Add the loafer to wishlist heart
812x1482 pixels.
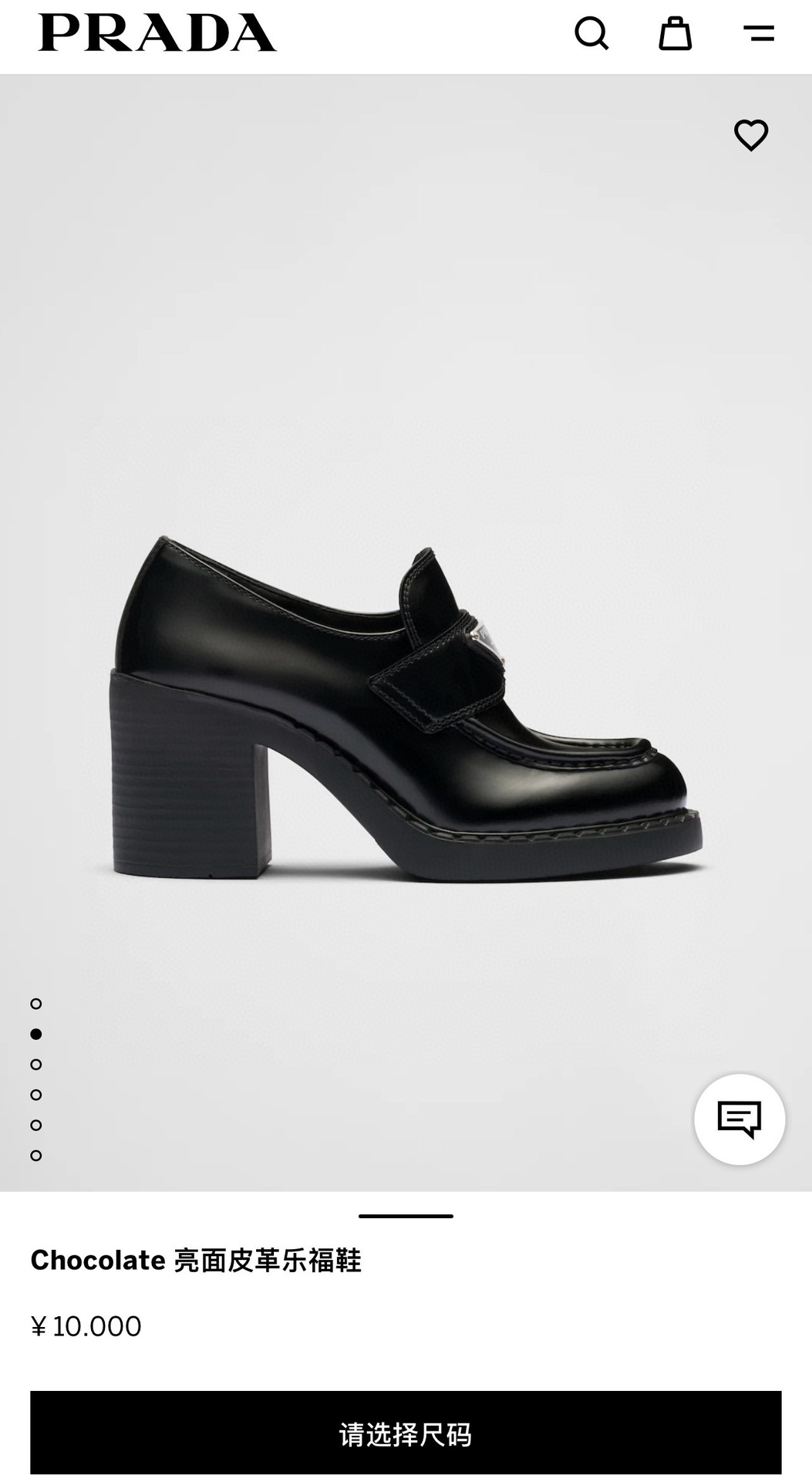tap(751, 135)
